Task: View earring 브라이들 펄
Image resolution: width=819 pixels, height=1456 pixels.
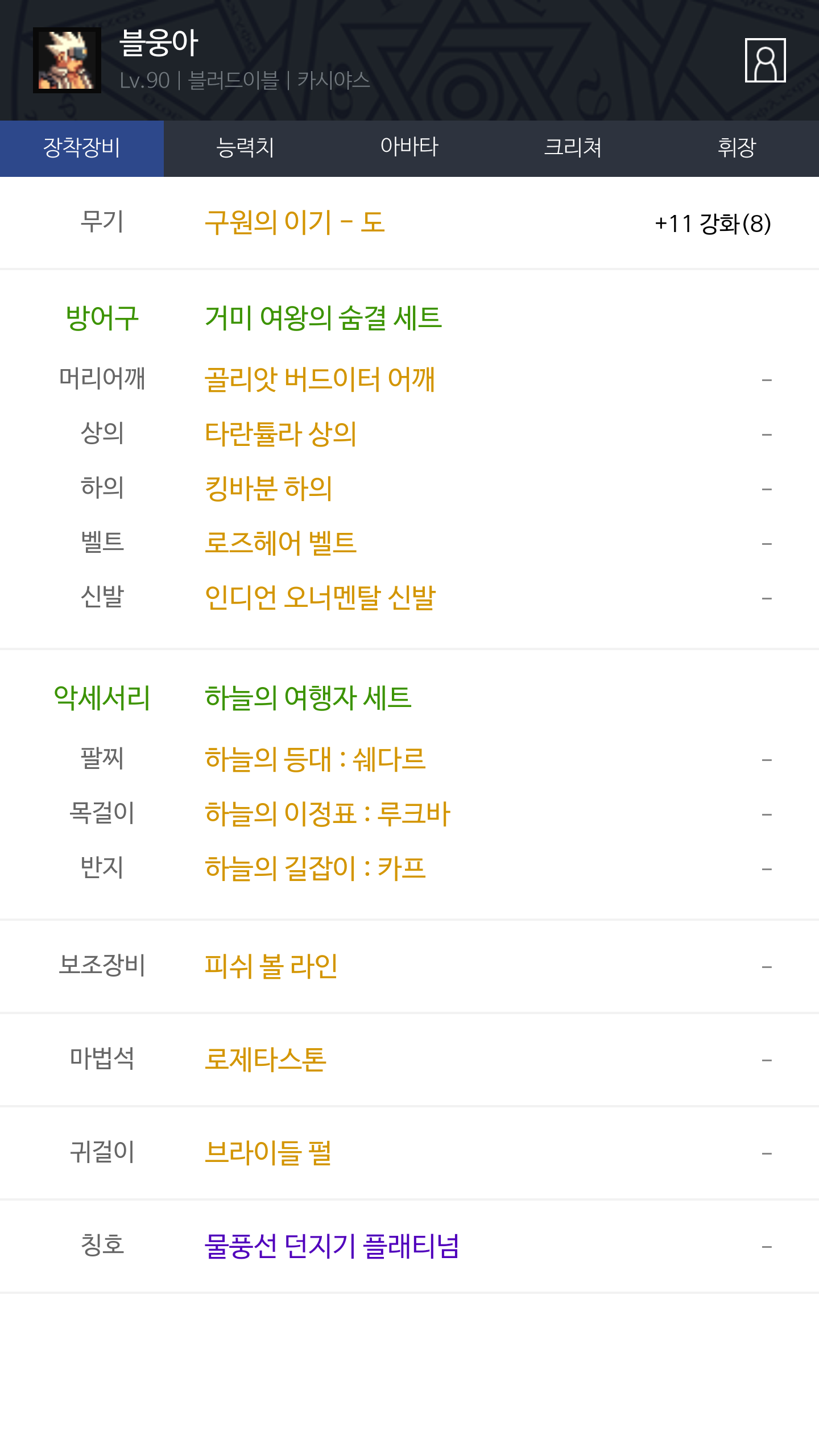Action: [x=268, y=1153]
